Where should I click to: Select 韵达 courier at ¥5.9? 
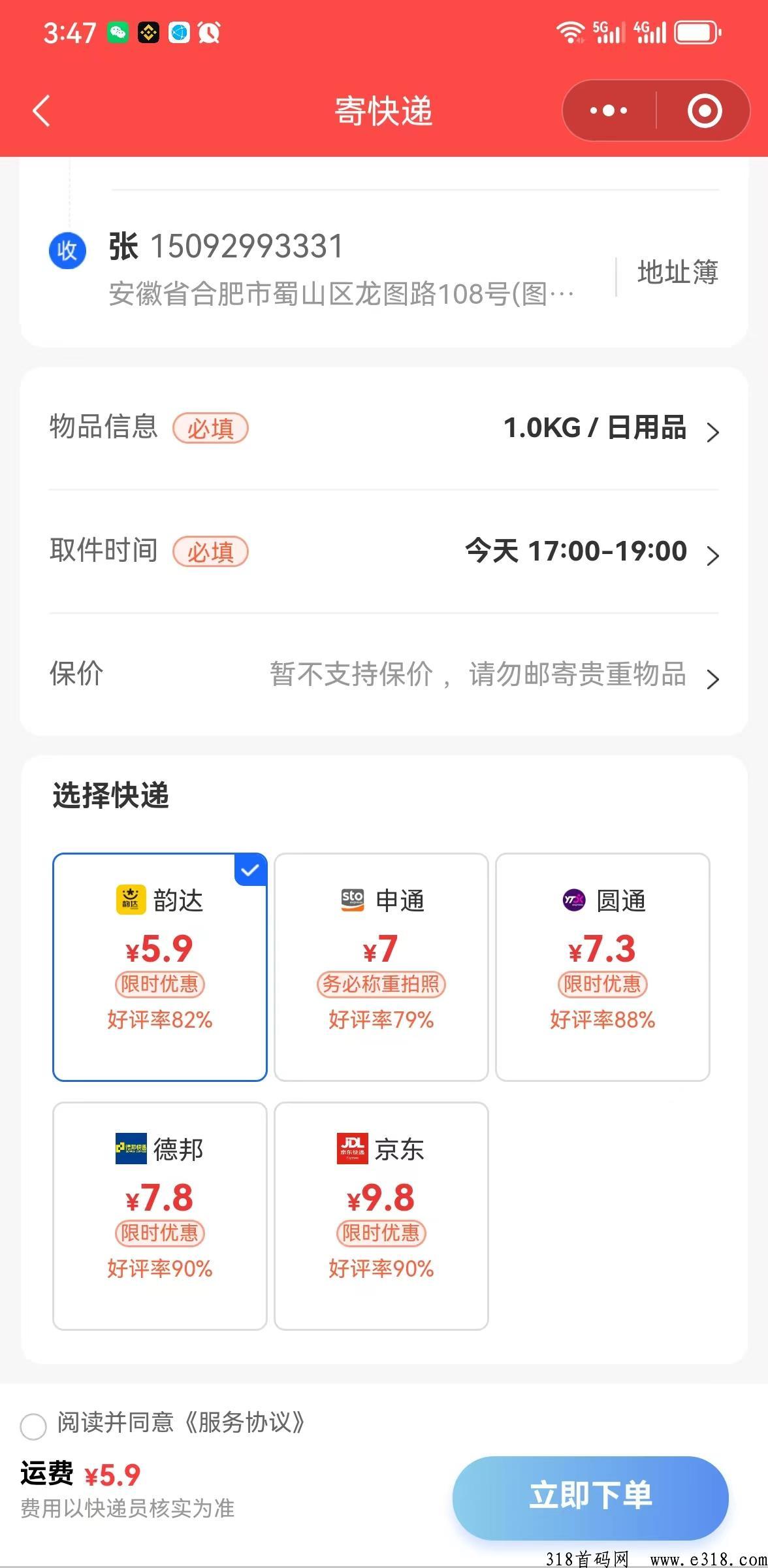click(160, 967)
